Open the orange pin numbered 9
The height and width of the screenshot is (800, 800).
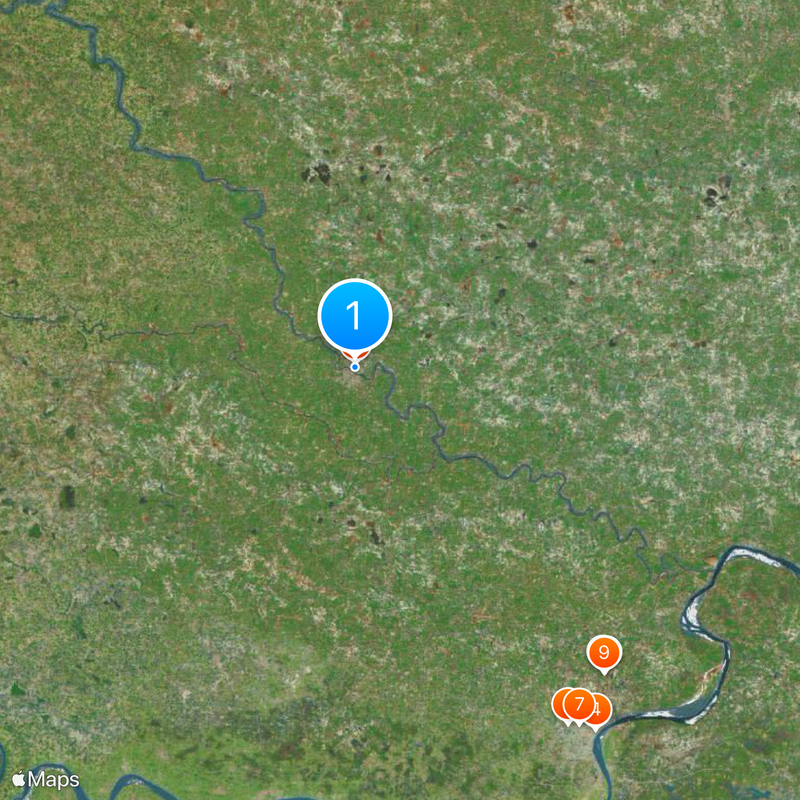(603, 653)
